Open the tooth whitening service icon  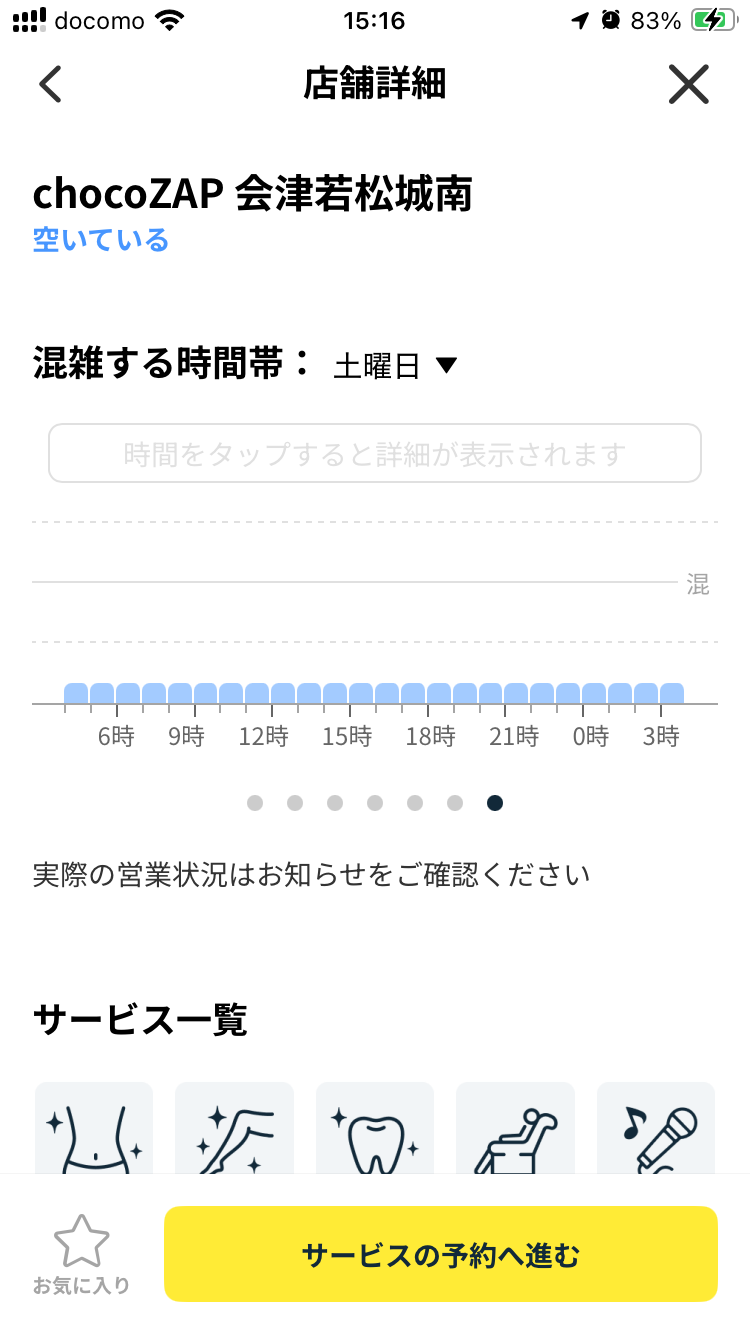coord(375,1128)
